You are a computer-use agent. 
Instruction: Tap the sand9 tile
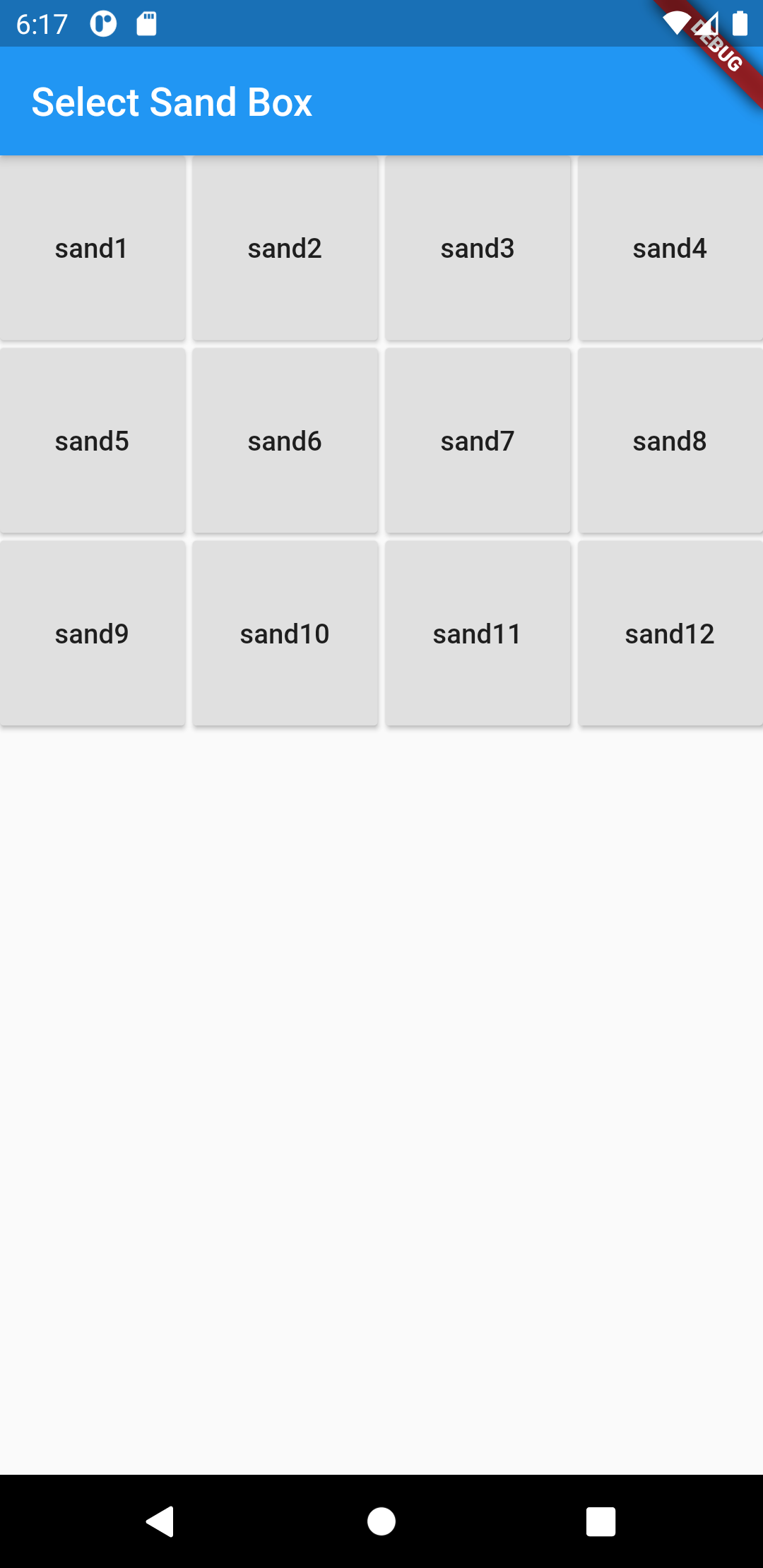point(92,634)
